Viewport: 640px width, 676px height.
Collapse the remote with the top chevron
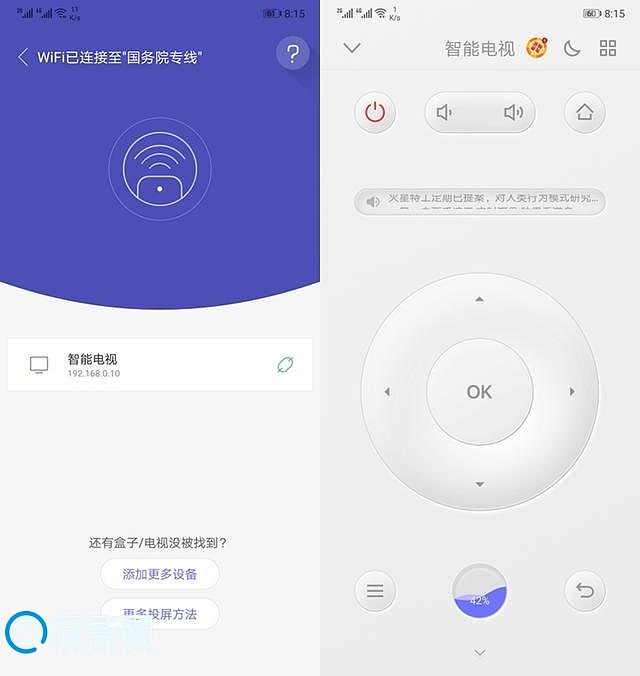(x=351, y=48)
